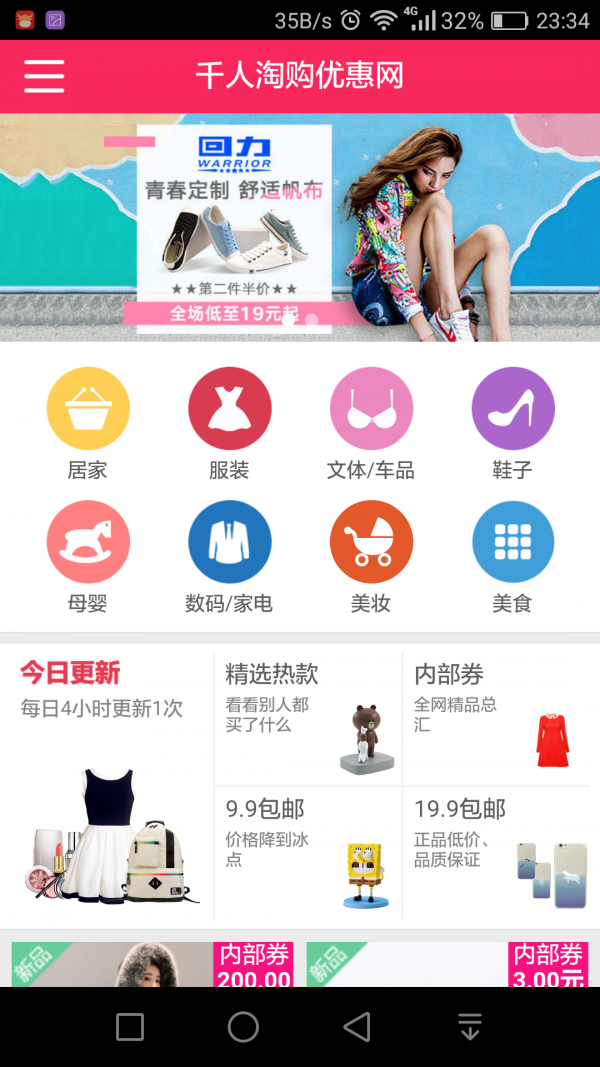
Task: Open the 19.9包邮 deals
Action: point(496,852)
